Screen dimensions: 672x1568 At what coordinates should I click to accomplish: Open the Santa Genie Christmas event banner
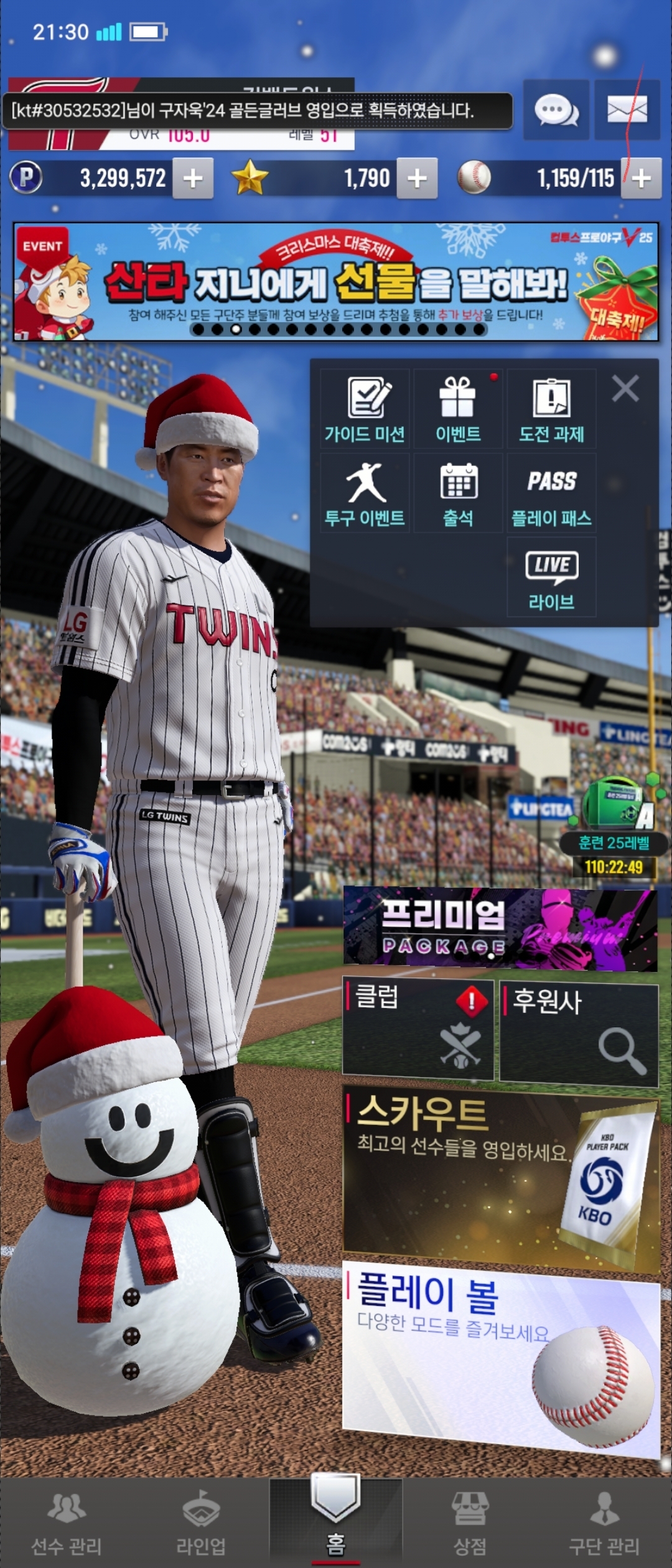[x=336, y=282]
